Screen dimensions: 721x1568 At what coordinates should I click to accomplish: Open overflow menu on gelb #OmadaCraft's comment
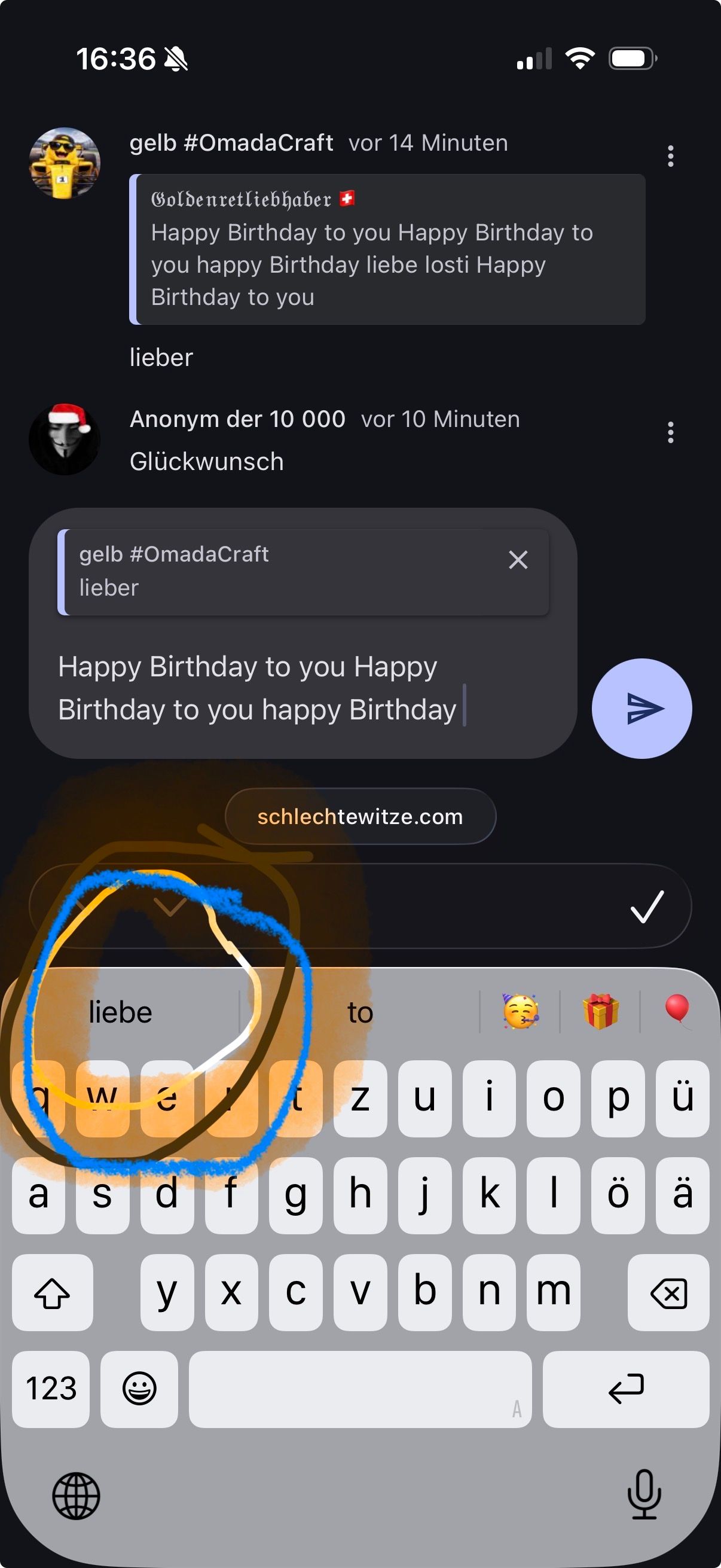(670, 157)
